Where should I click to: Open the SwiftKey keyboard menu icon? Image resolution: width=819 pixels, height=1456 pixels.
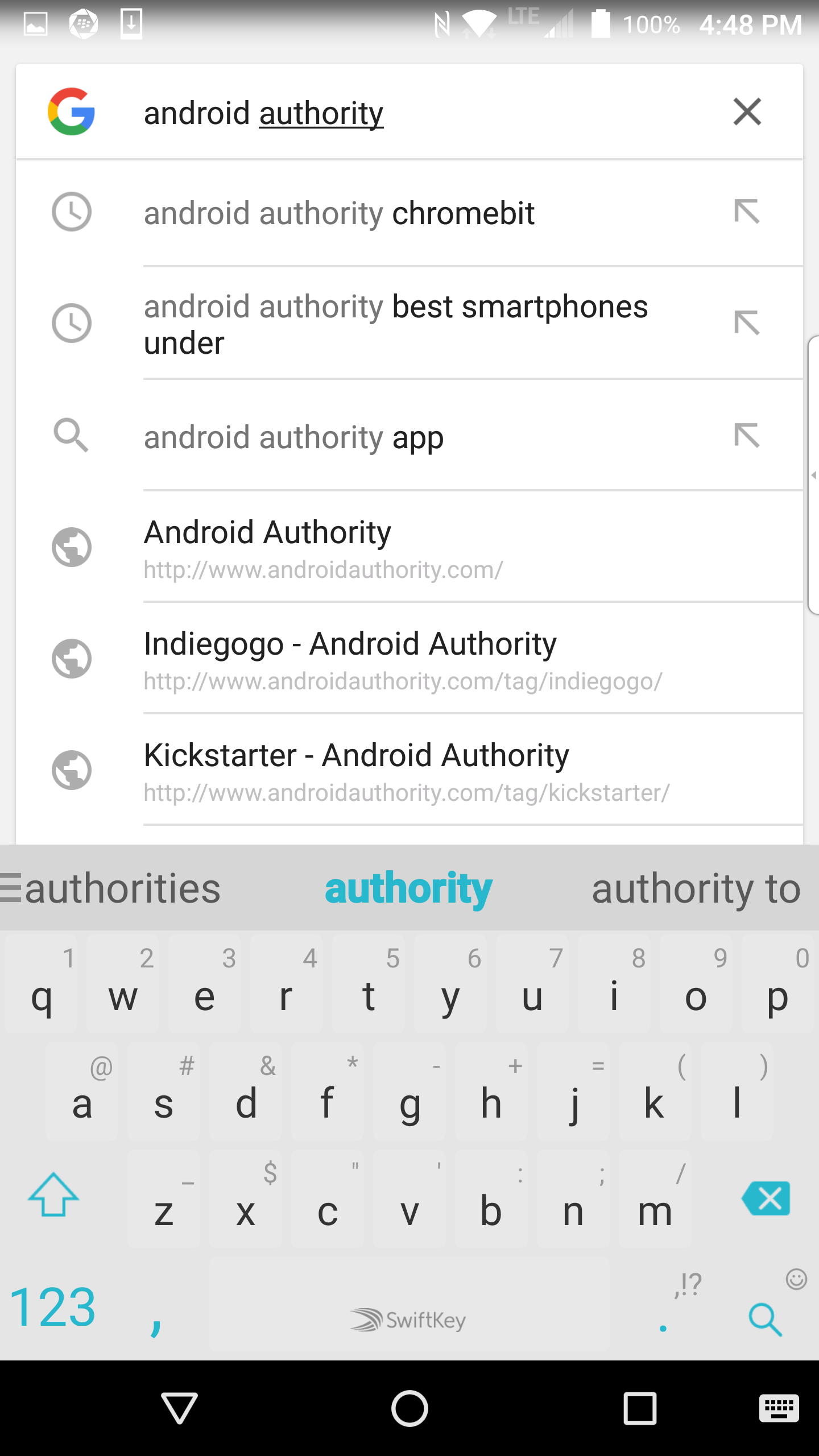pyautogui.click(x=10, y=887)
